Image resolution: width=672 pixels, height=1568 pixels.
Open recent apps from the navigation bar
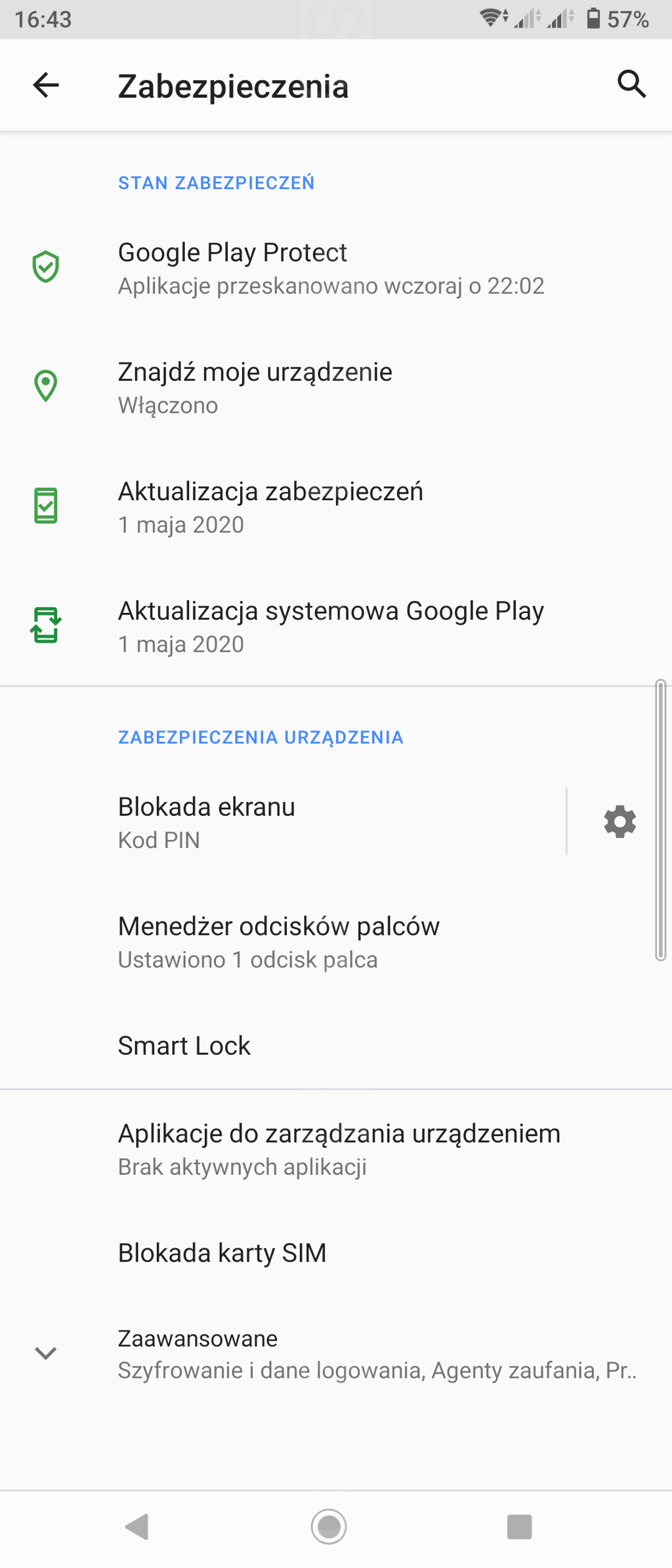[519, 1527]
